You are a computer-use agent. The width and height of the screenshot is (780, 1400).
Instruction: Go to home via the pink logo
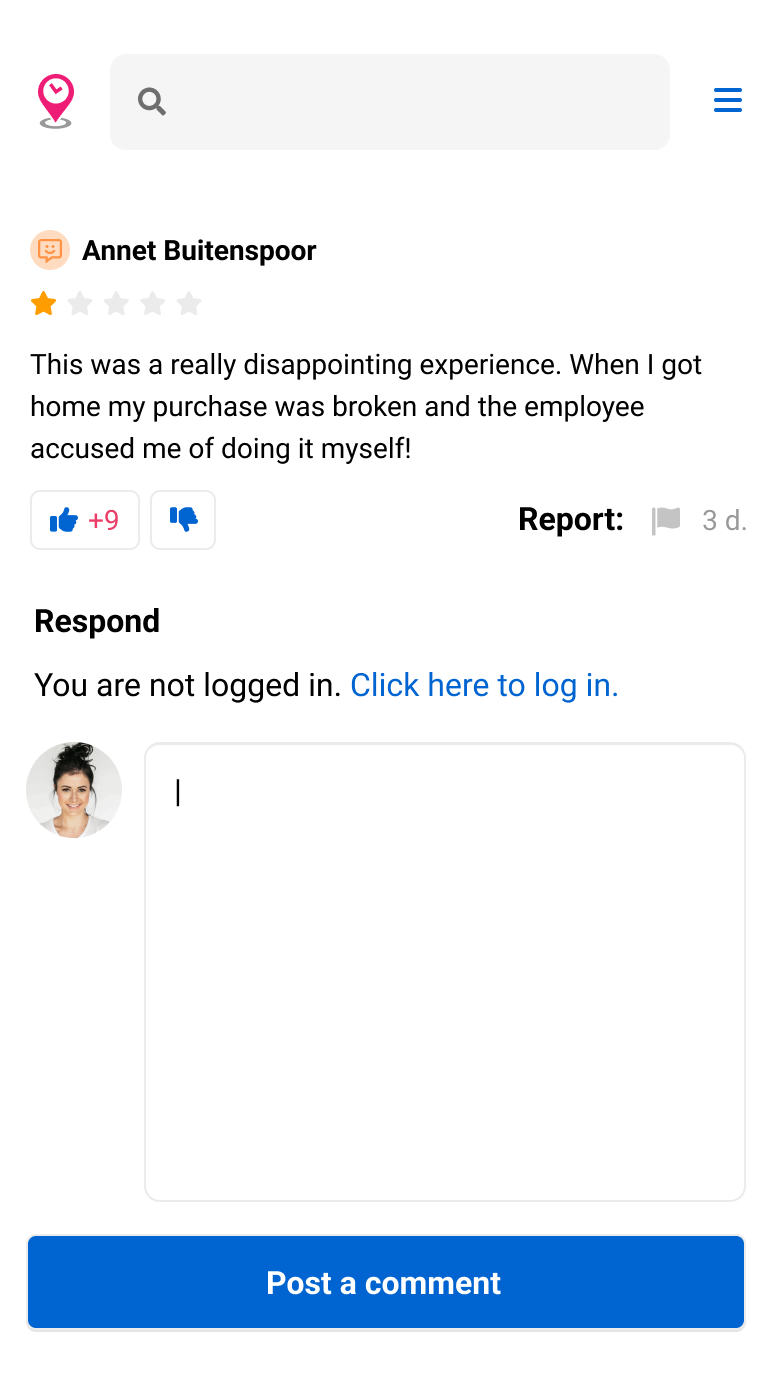(56, 101)
